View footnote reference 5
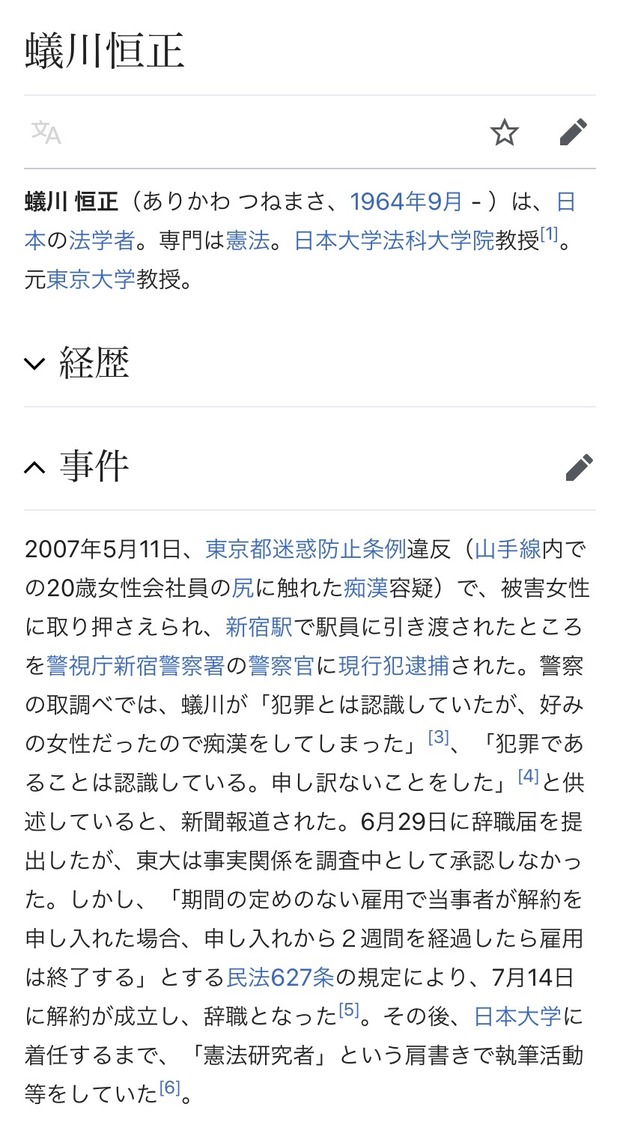The height and width of the screenshot is (1134, 620). click(349, 1010)
